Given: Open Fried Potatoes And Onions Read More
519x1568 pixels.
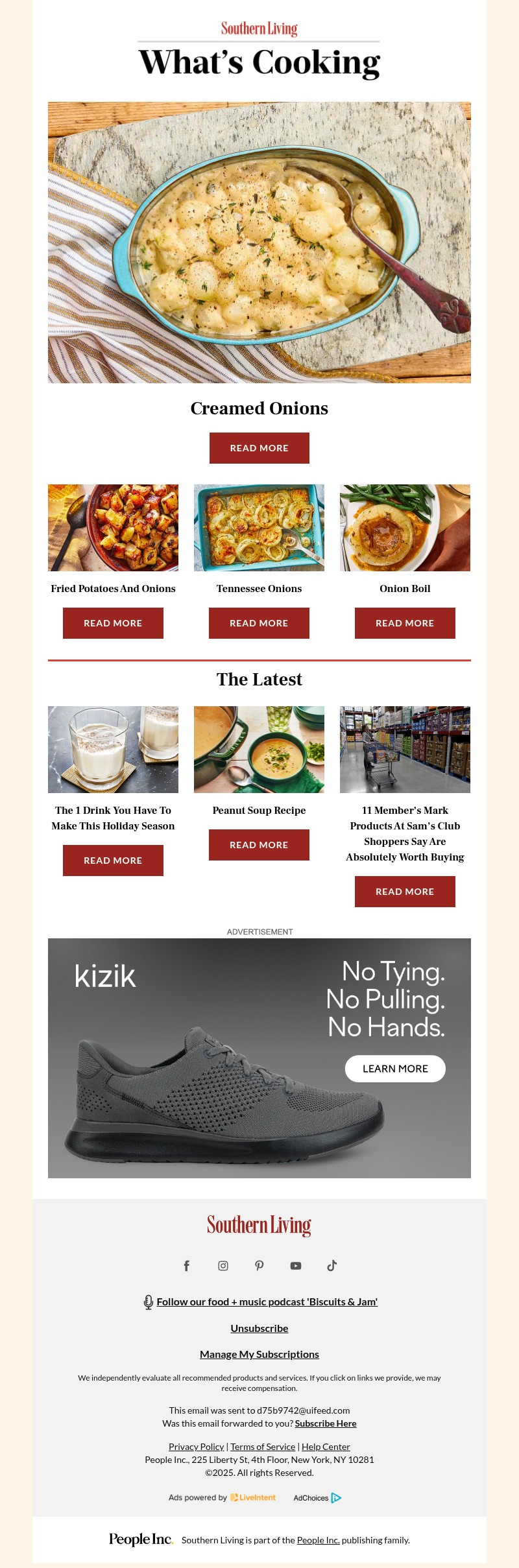Looking at the screenshot, I should (x=113, y=623).
